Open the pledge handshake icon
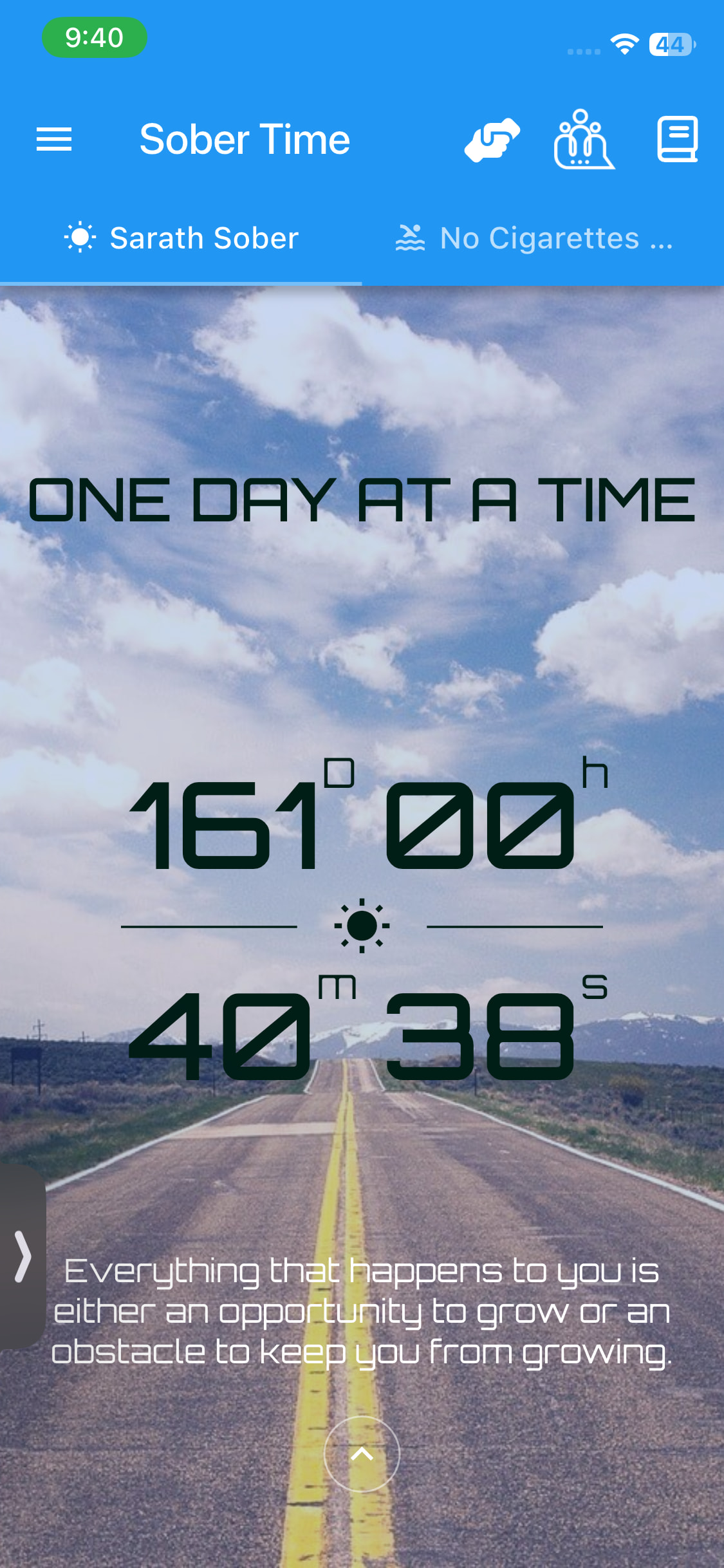The width and height of the screenshot is (724, 1568). point(492,139)
